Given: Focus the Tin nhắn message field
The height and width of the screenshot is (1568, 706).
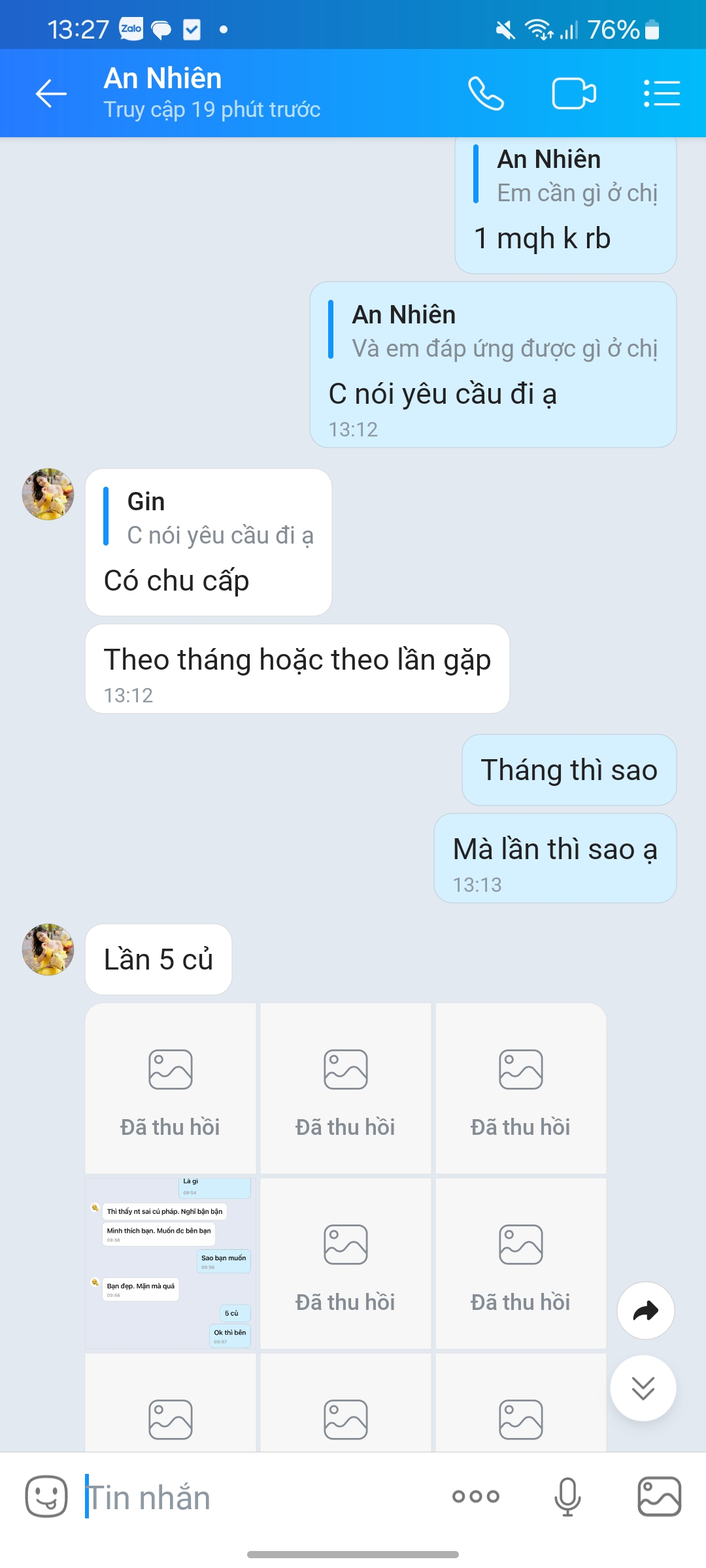Looking at the screenshot, I should click(x=261, y=1497).
